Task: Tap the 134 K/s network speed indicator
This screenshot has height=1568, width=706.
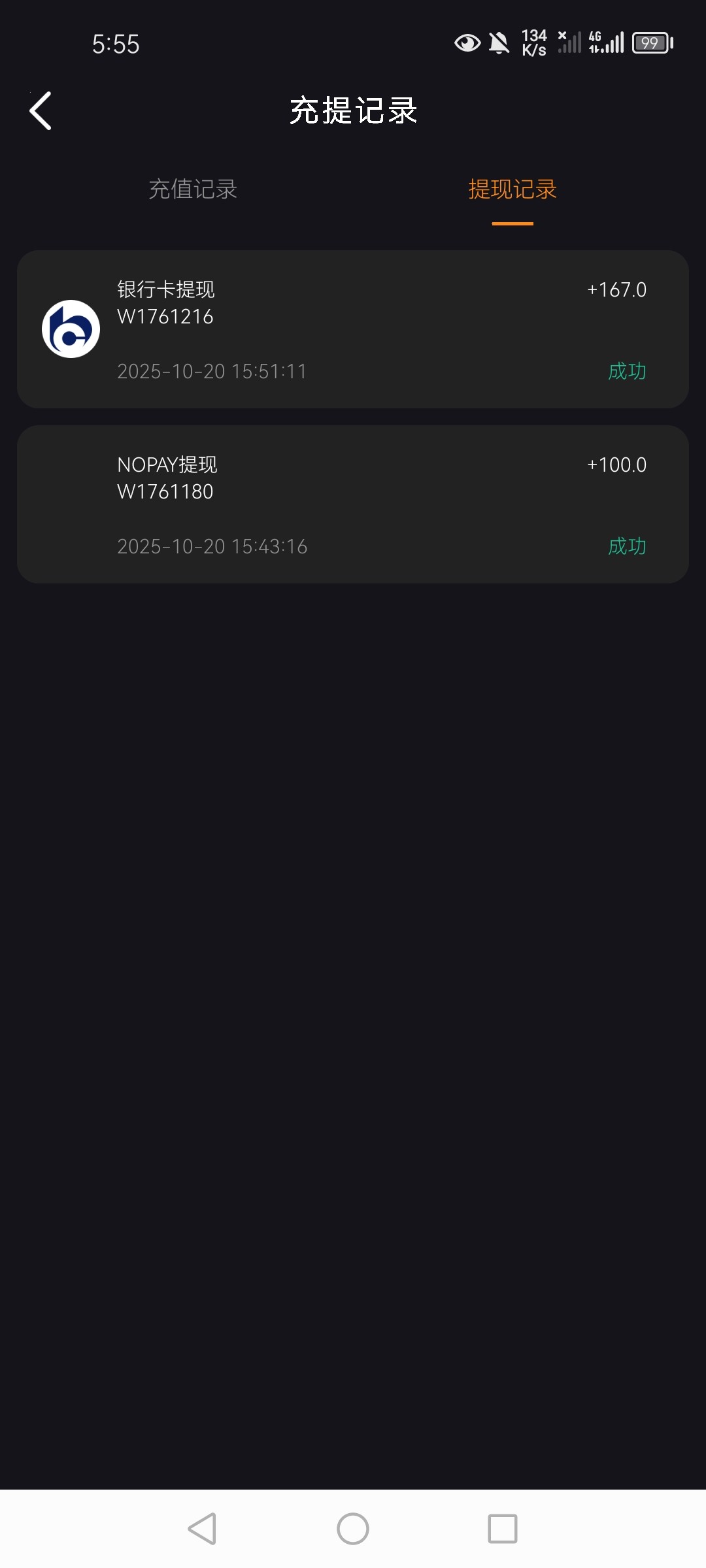Action: [x=533, y=44]
